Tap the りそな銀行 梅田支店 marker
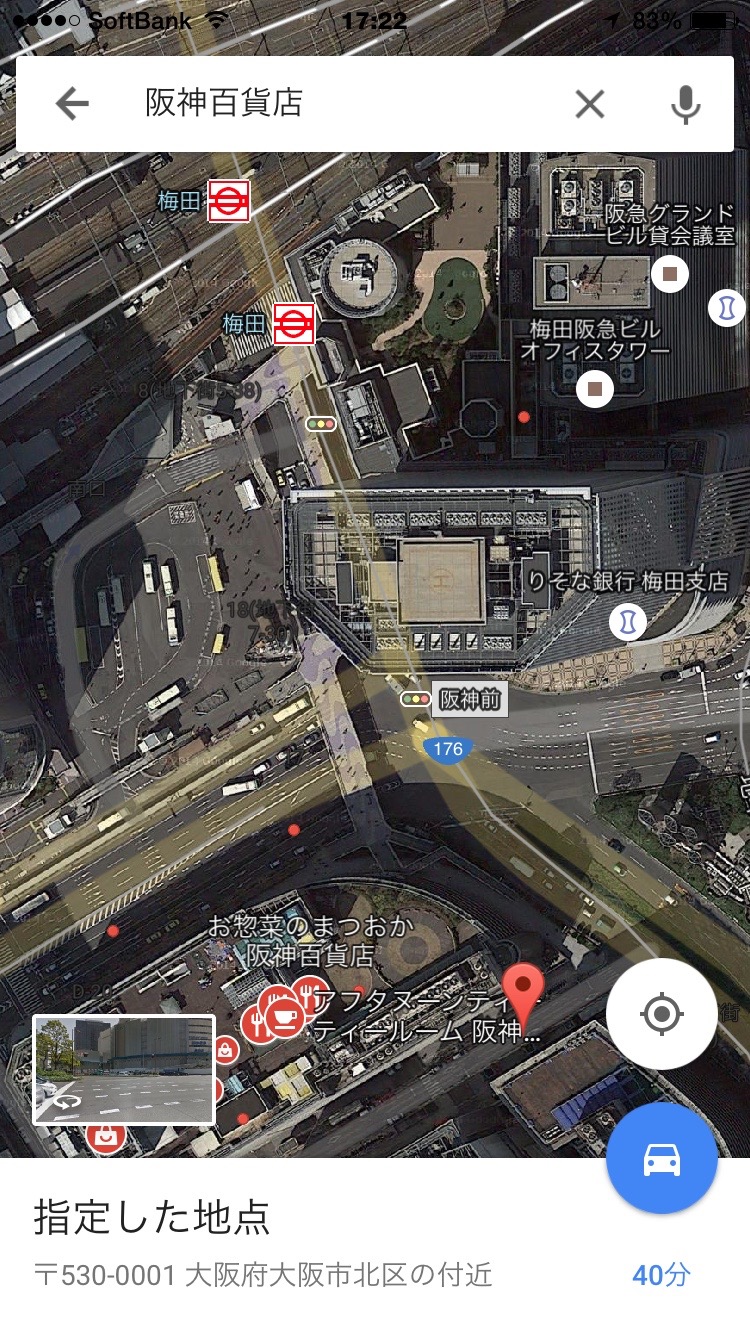 tap(627, 622)
